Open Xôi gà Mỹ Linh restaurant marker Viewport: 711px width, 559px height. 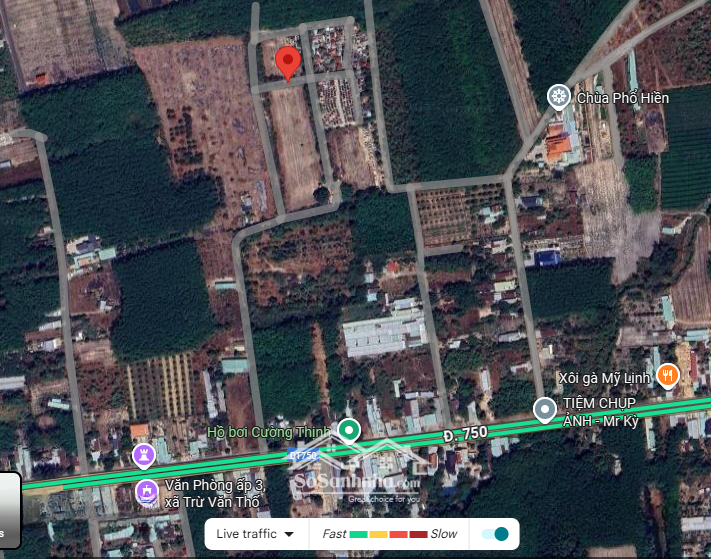coord(669,377)
